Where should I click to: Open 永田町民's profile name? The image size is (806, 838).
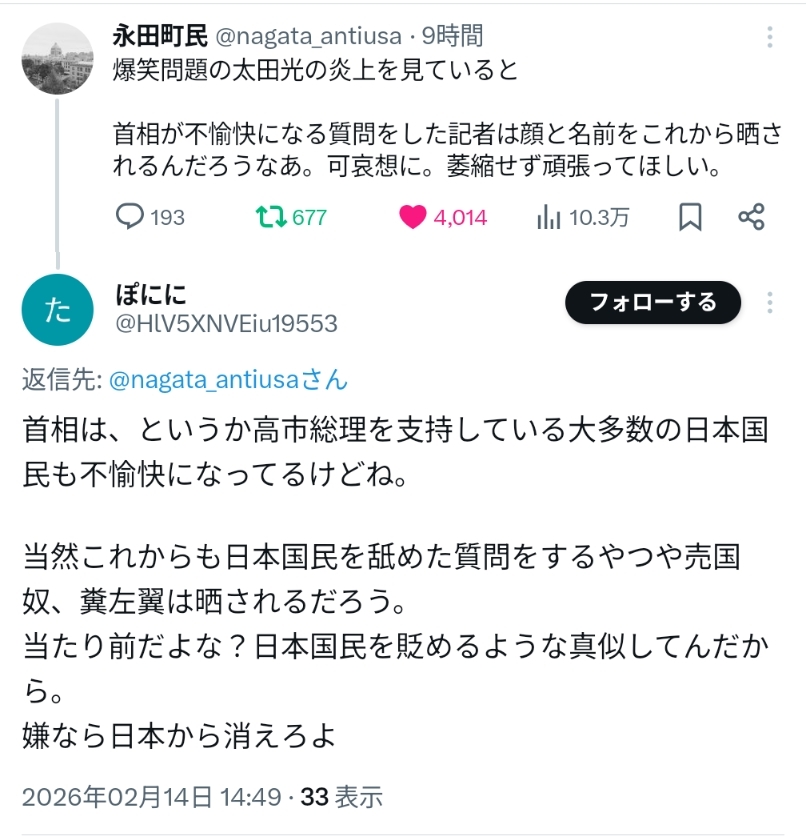pos(160,36)
